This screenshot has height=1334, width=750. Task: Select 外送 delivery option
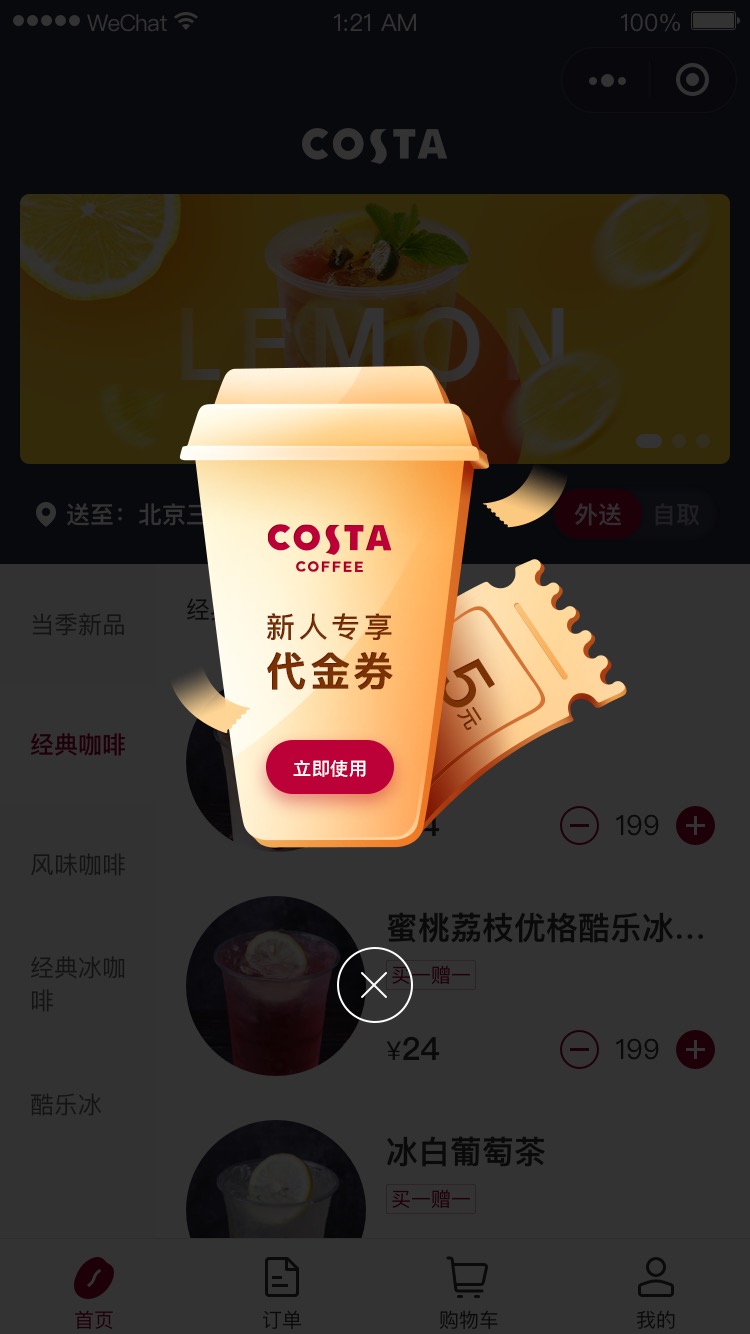(598, 515)
